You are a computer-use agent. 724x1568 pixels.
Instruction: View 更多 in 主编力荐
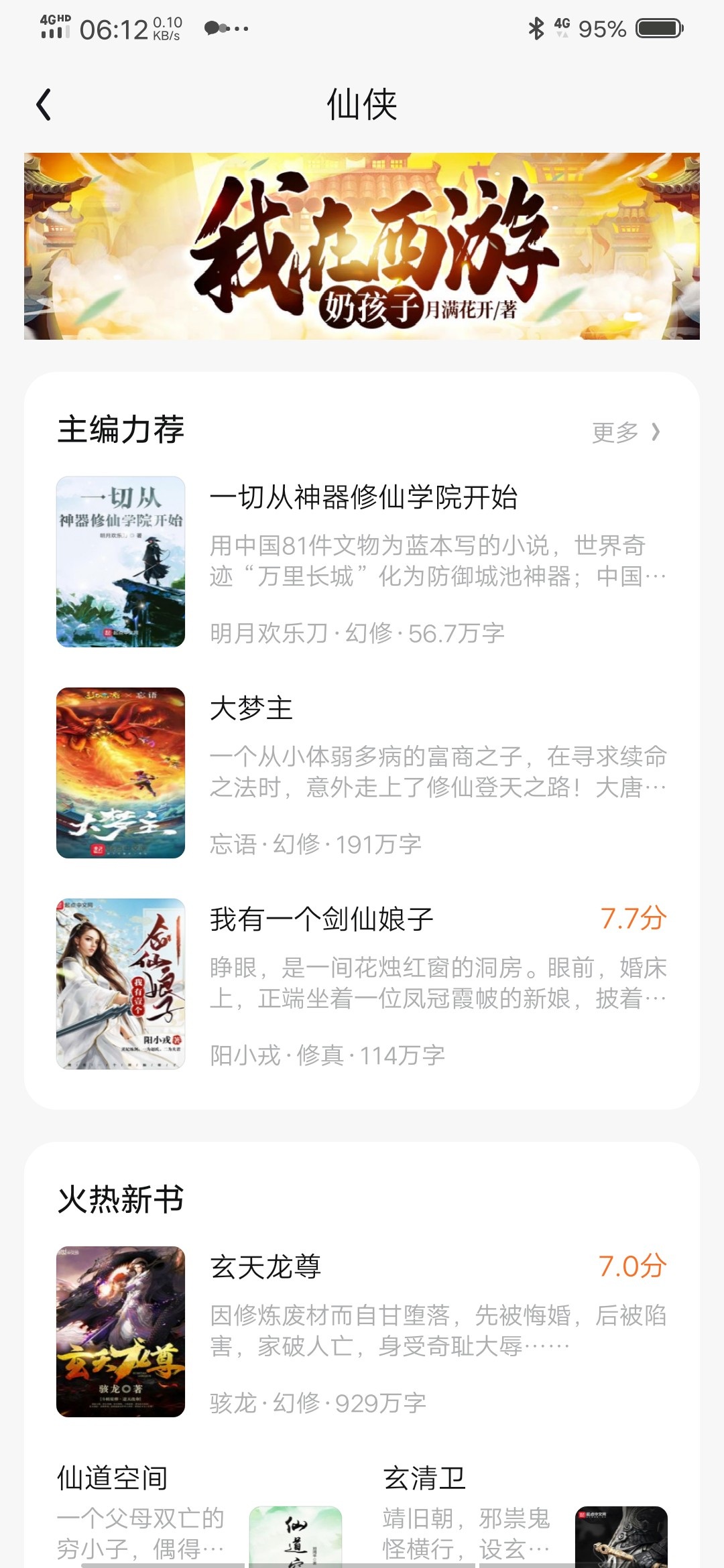(x=625, y=432)
